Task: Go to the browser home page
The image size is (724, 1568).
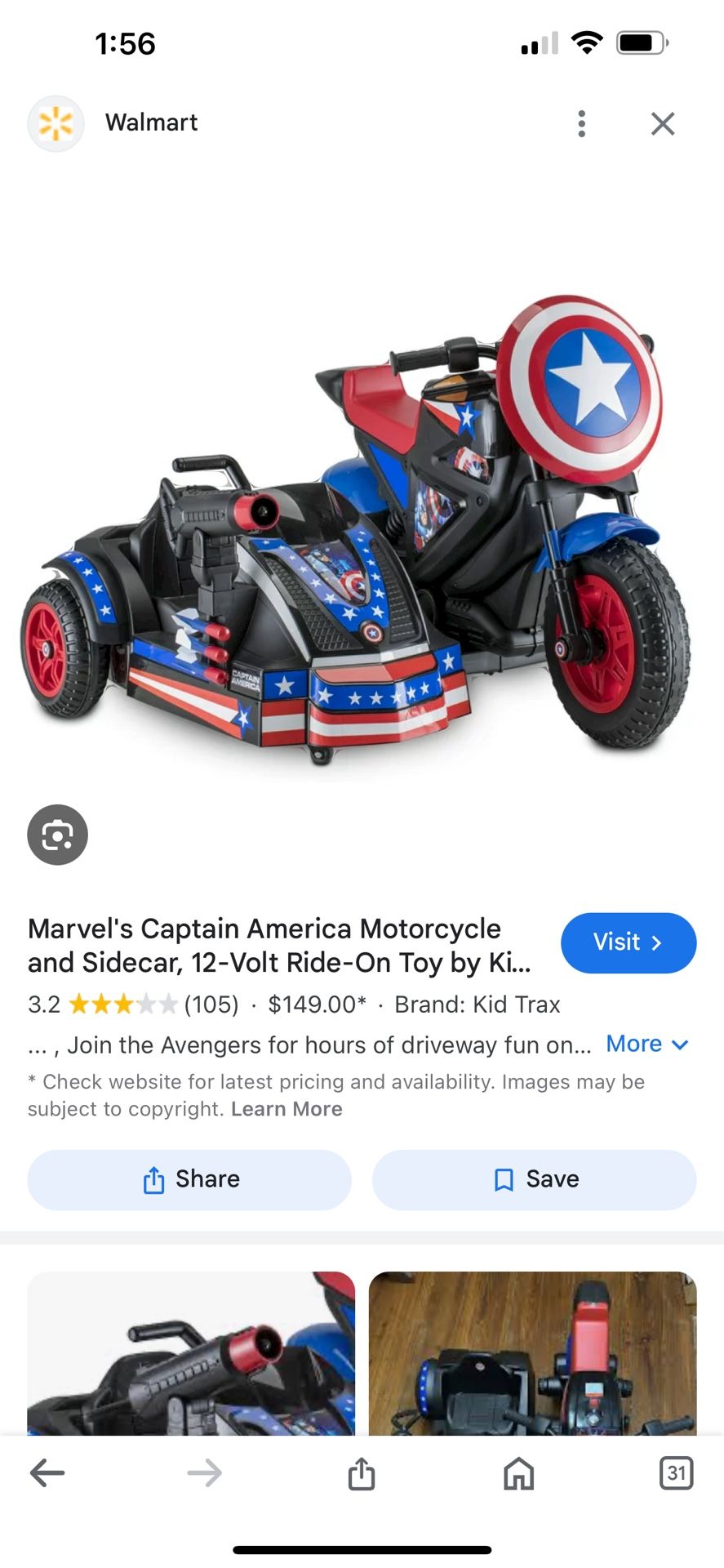Action: (x=519, y=1473)
